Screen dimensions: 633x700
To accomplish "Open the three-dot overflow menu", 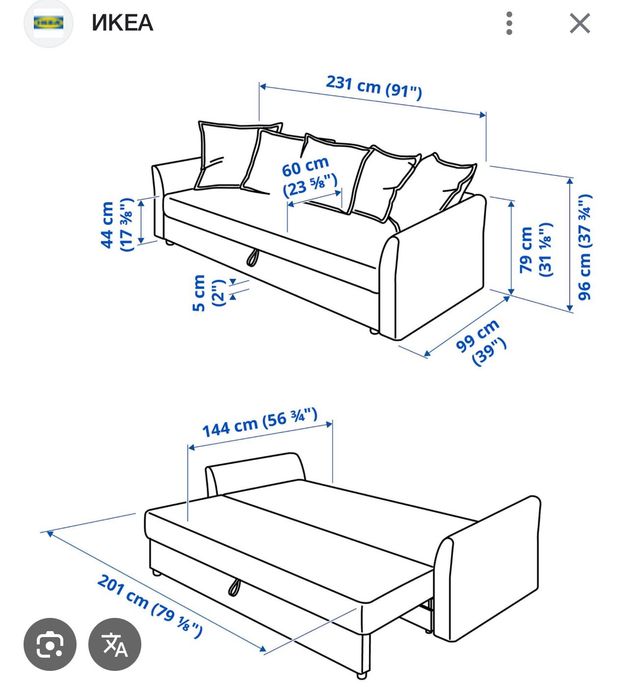I will (x=510, y=23).
